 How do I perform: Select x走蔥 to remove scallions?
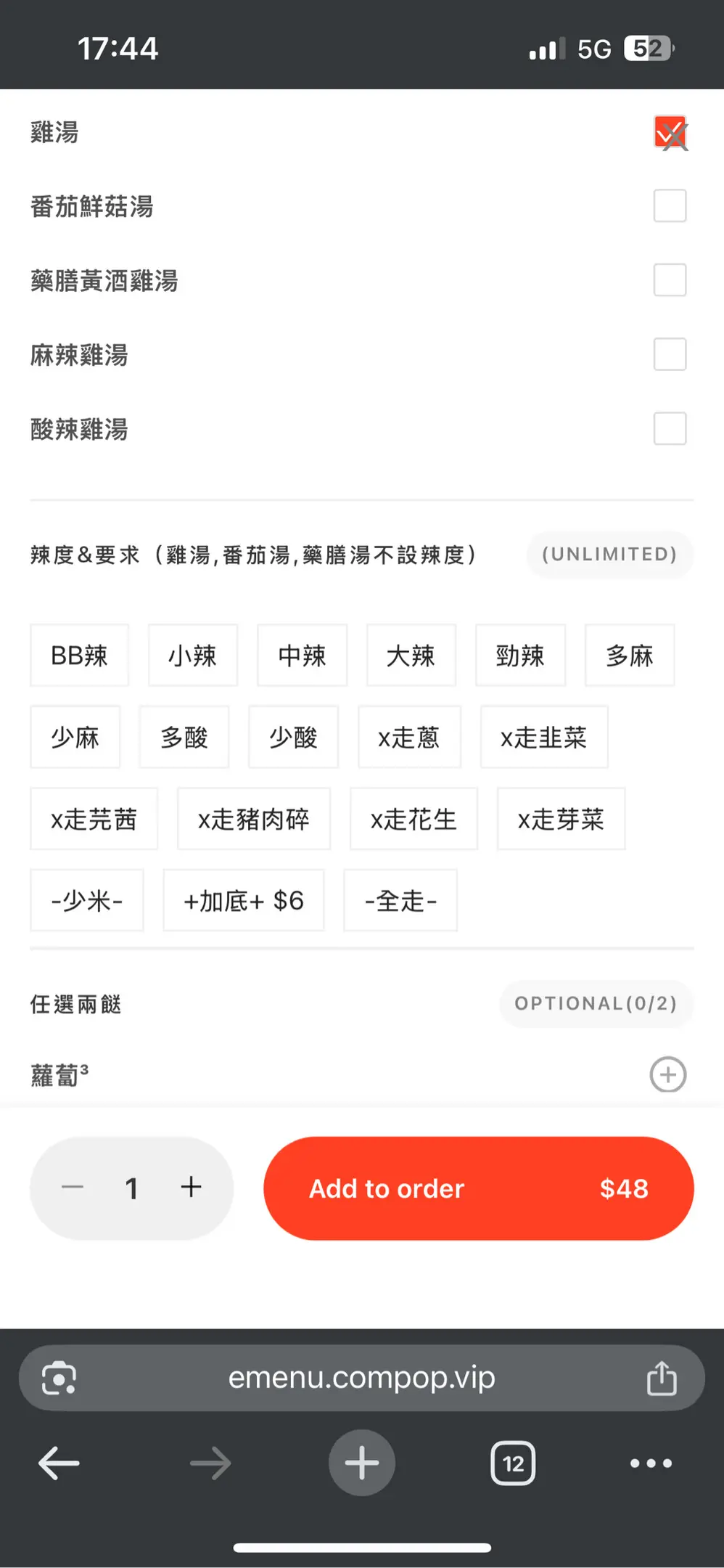click(409, 738)
